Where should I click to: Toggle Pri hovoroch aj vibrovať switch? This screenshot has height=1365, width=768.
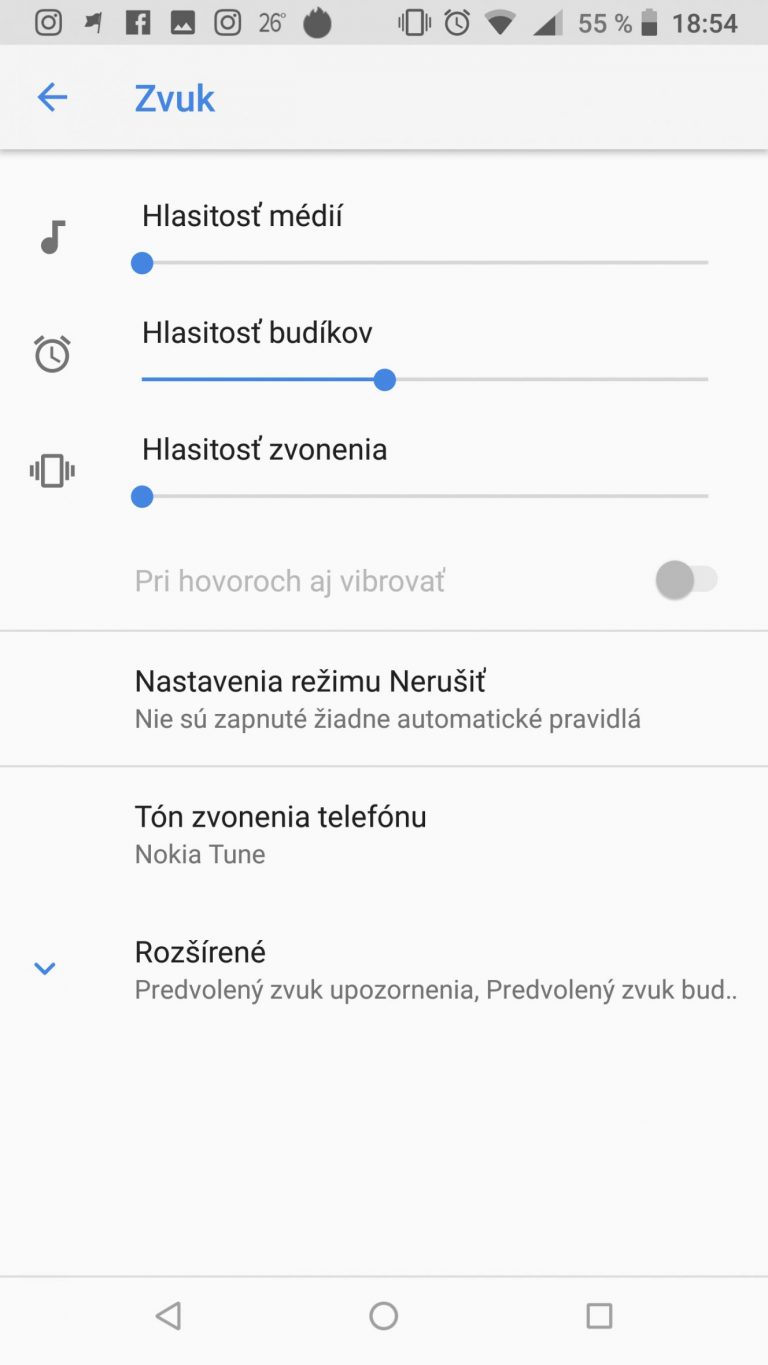686,580
